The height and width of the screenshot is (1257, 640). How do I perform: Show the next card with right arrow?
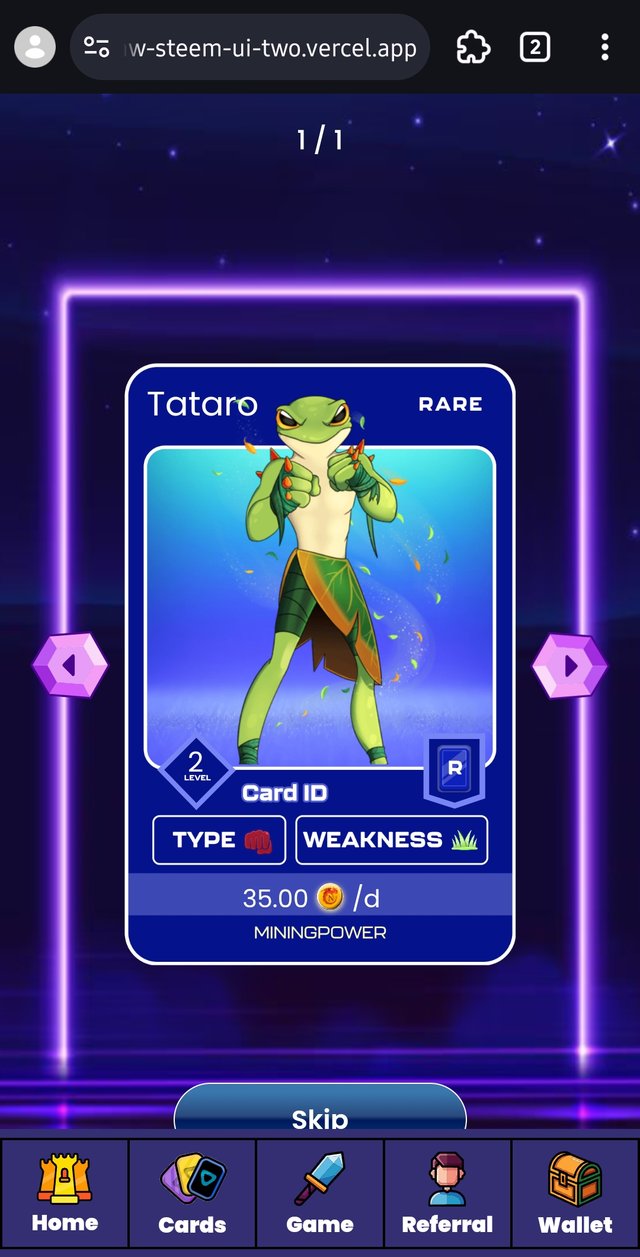(x=569, y=665)
